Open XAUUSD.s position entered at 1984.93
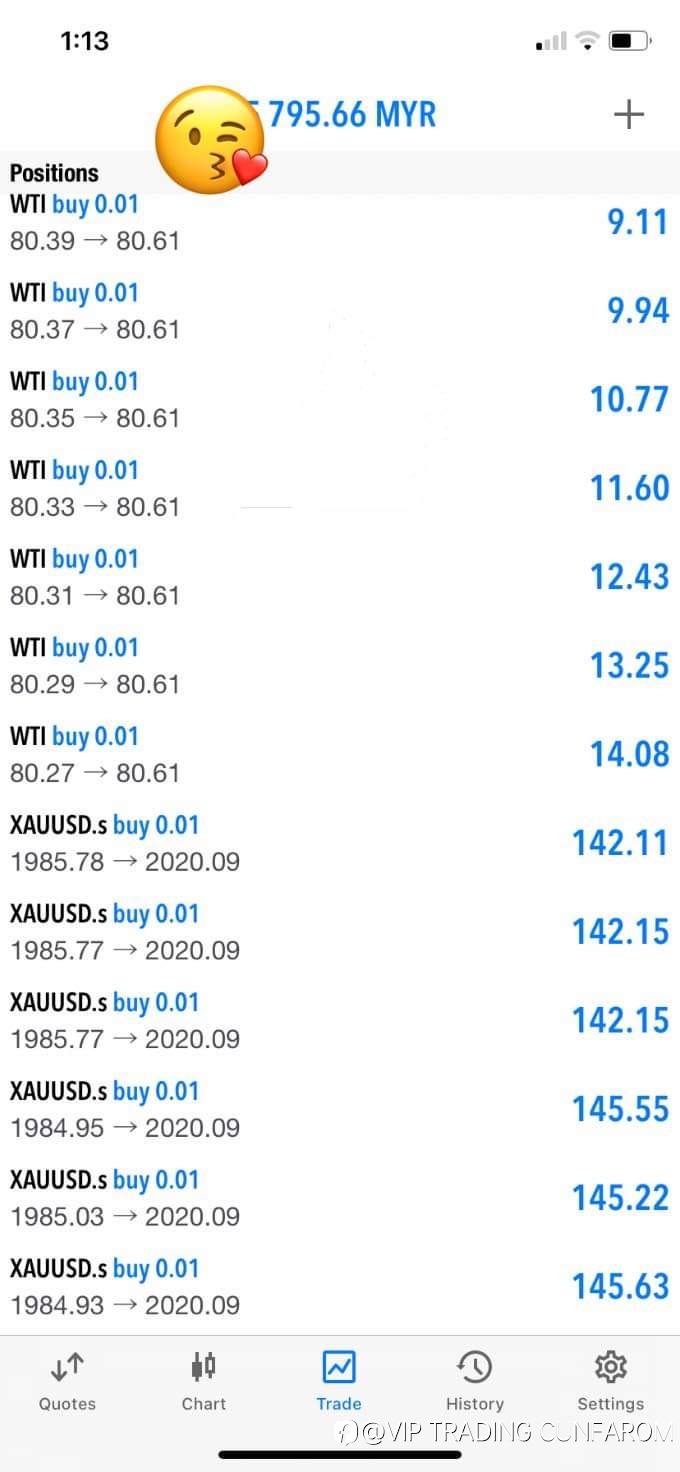The image size is (680, 1472). tap(340, 1286)
